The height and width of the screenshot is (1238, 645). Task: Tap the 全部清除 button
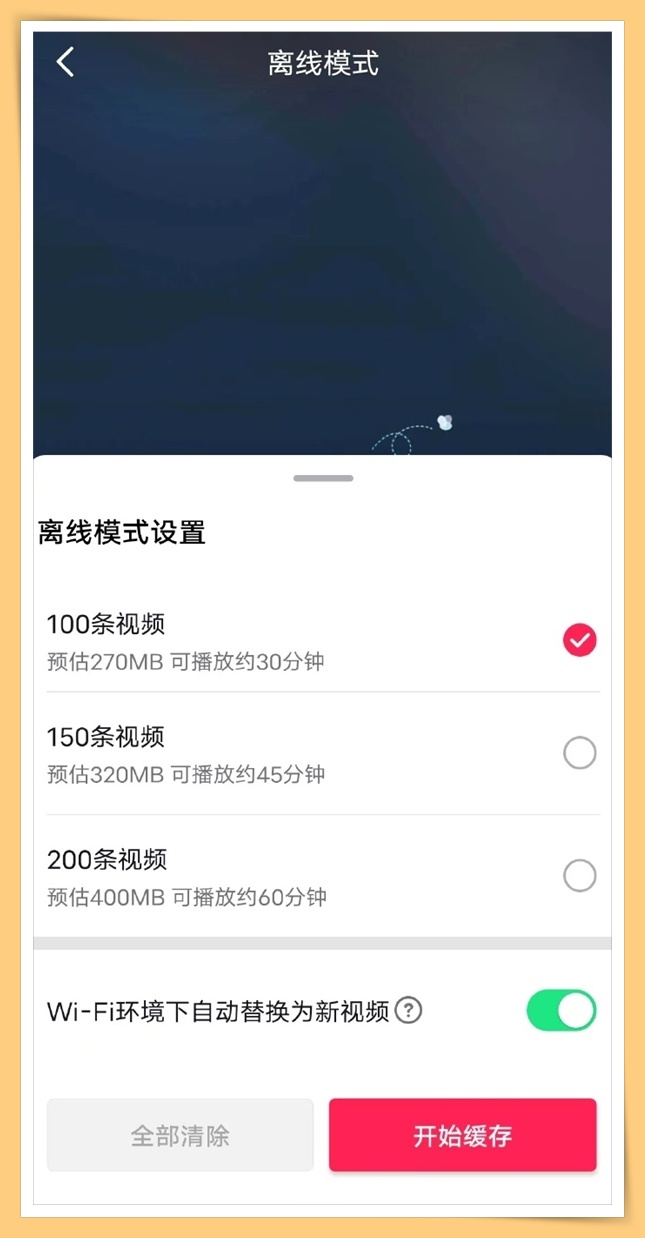pos(180,1135)
